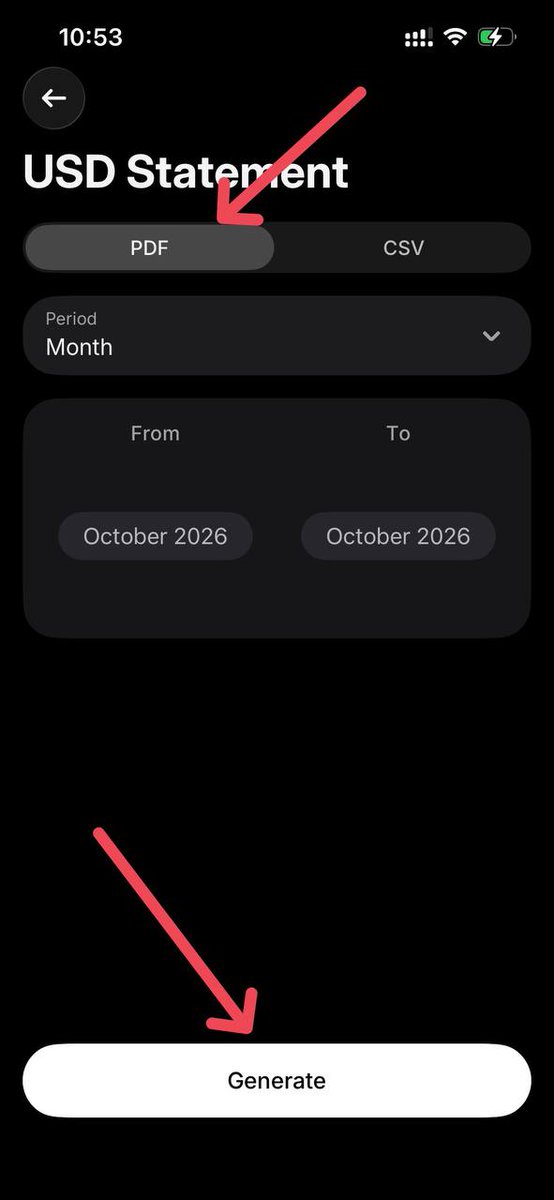Go back using the arrow button
Viewport: 554px width, 1200px height.
click(54, 98)
